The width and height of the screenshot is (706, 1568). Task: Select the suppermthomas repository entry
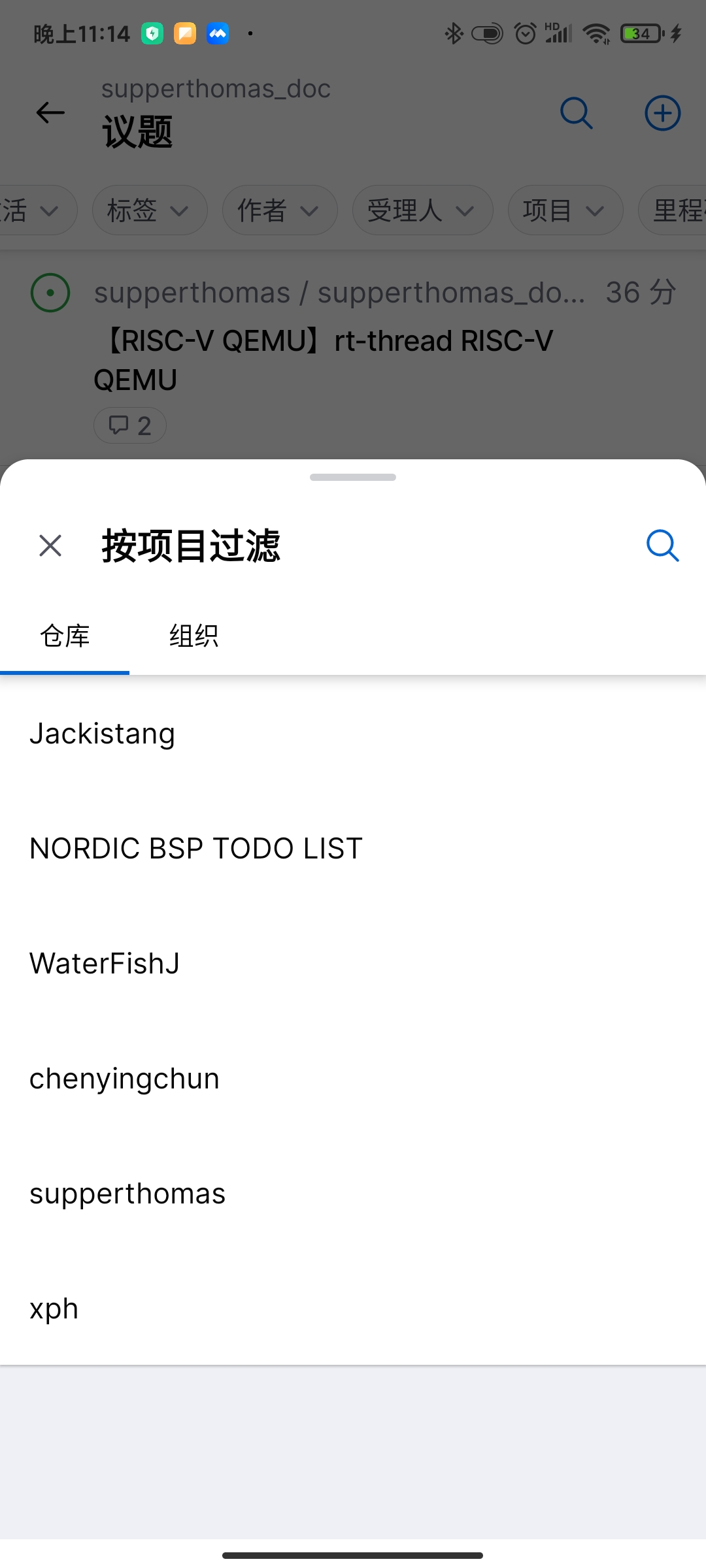127,1193
